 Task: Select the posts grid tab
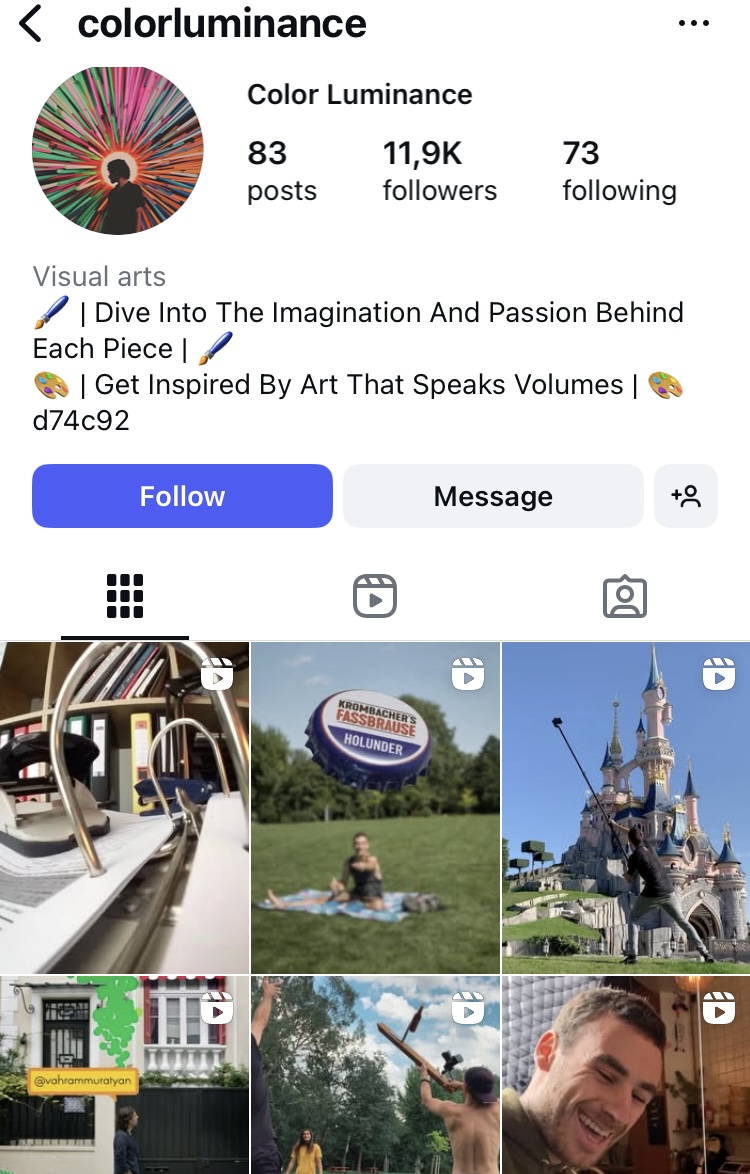click(124, 595)
